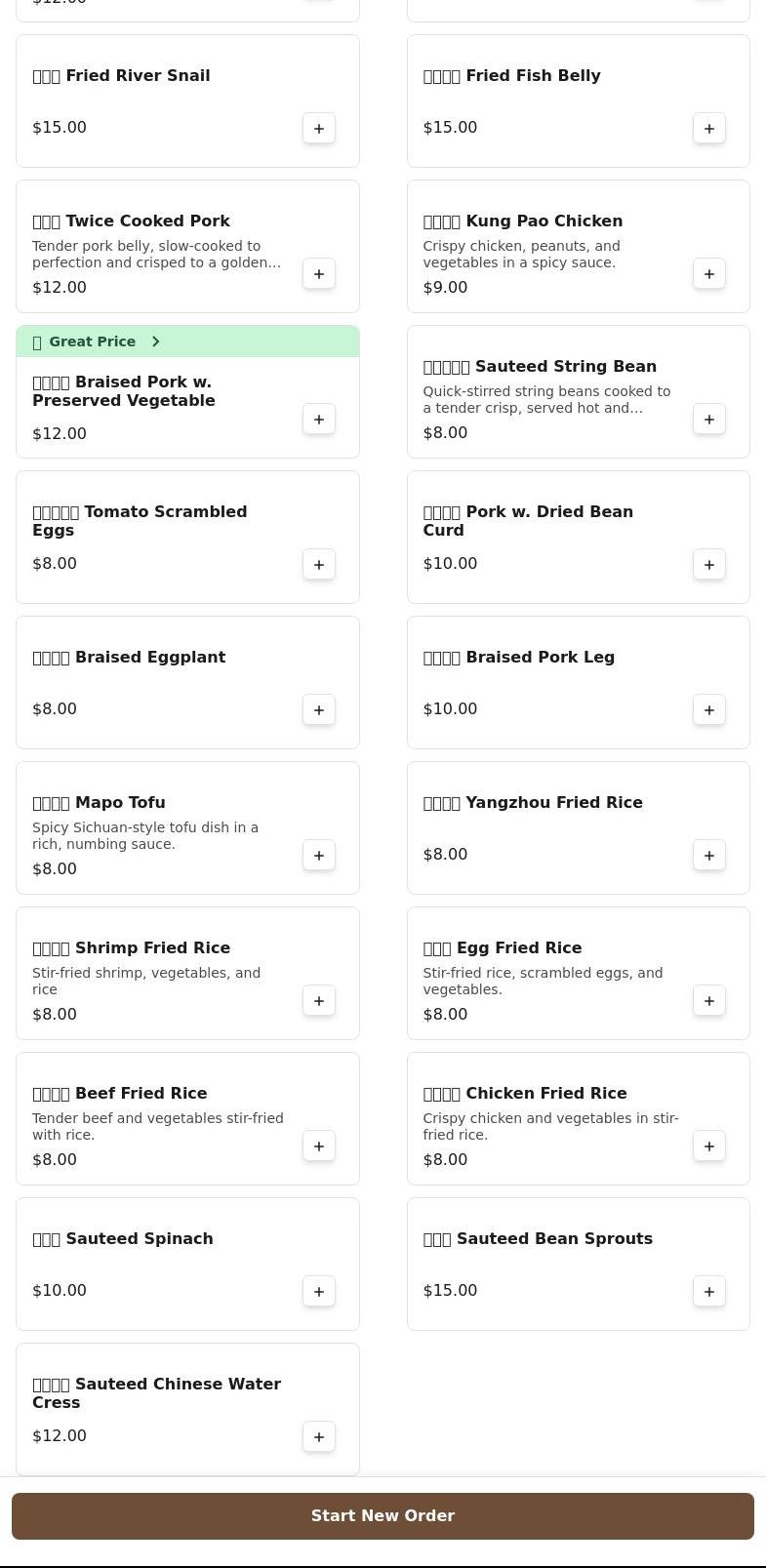766x1568 pixels.
Task: Add Fried Fish Belly to cart
Action: [709, 129]
